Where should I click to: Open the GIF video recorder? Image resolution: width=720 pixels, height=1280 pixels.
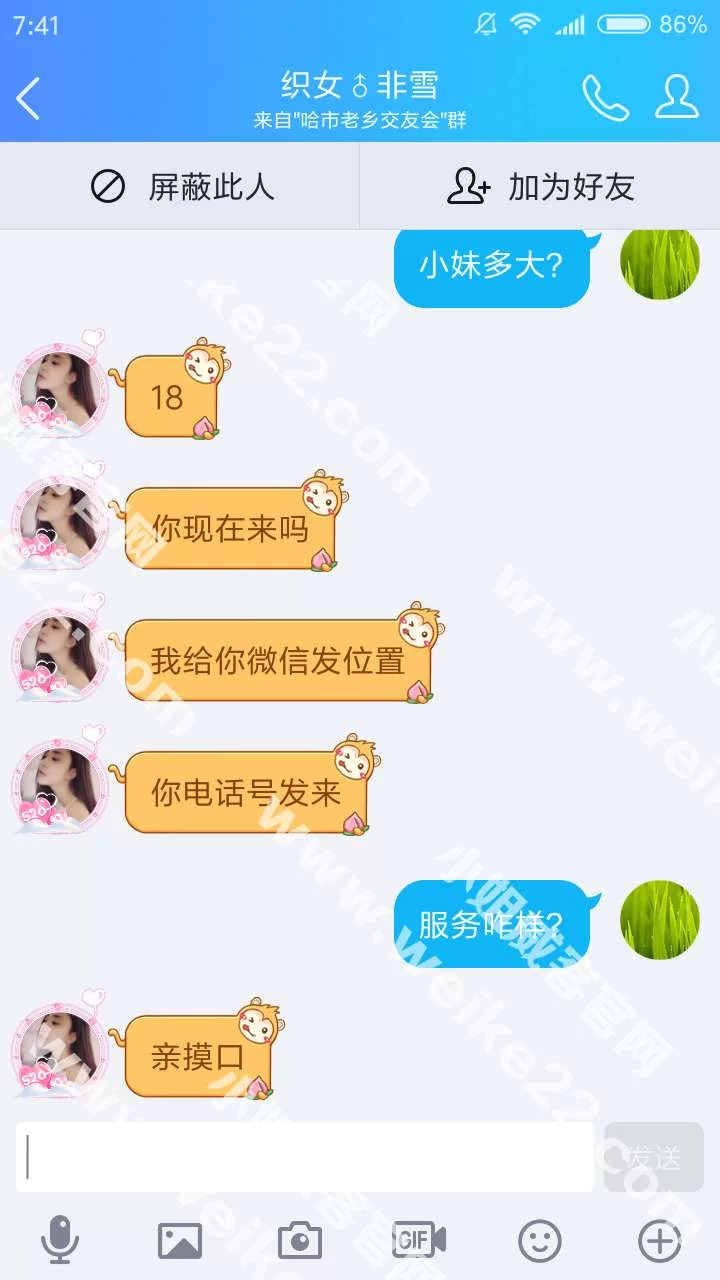point(419,1241)
